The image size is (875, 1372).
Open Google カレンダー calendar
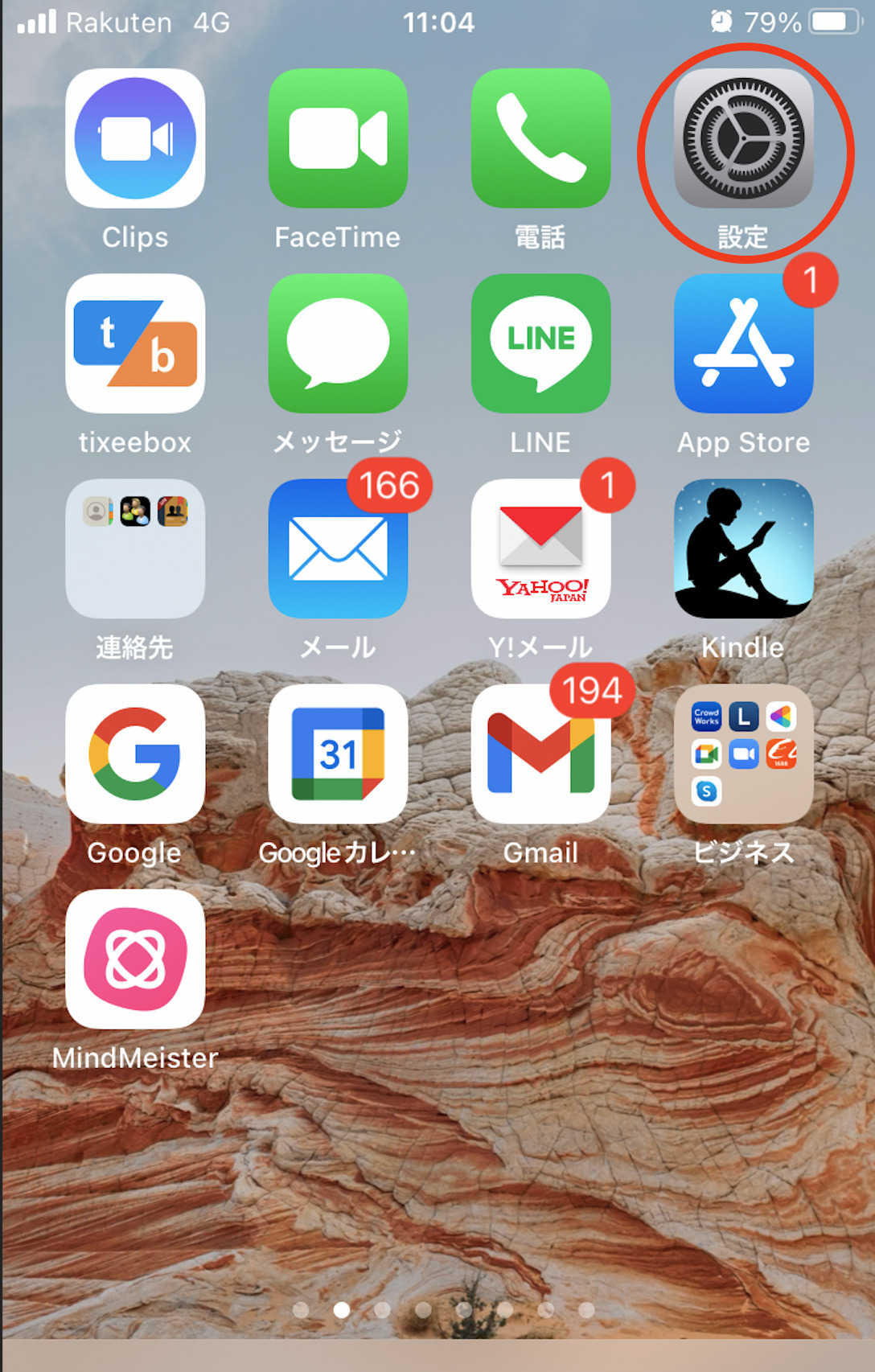pyautogui.click(x=338, y=754)
